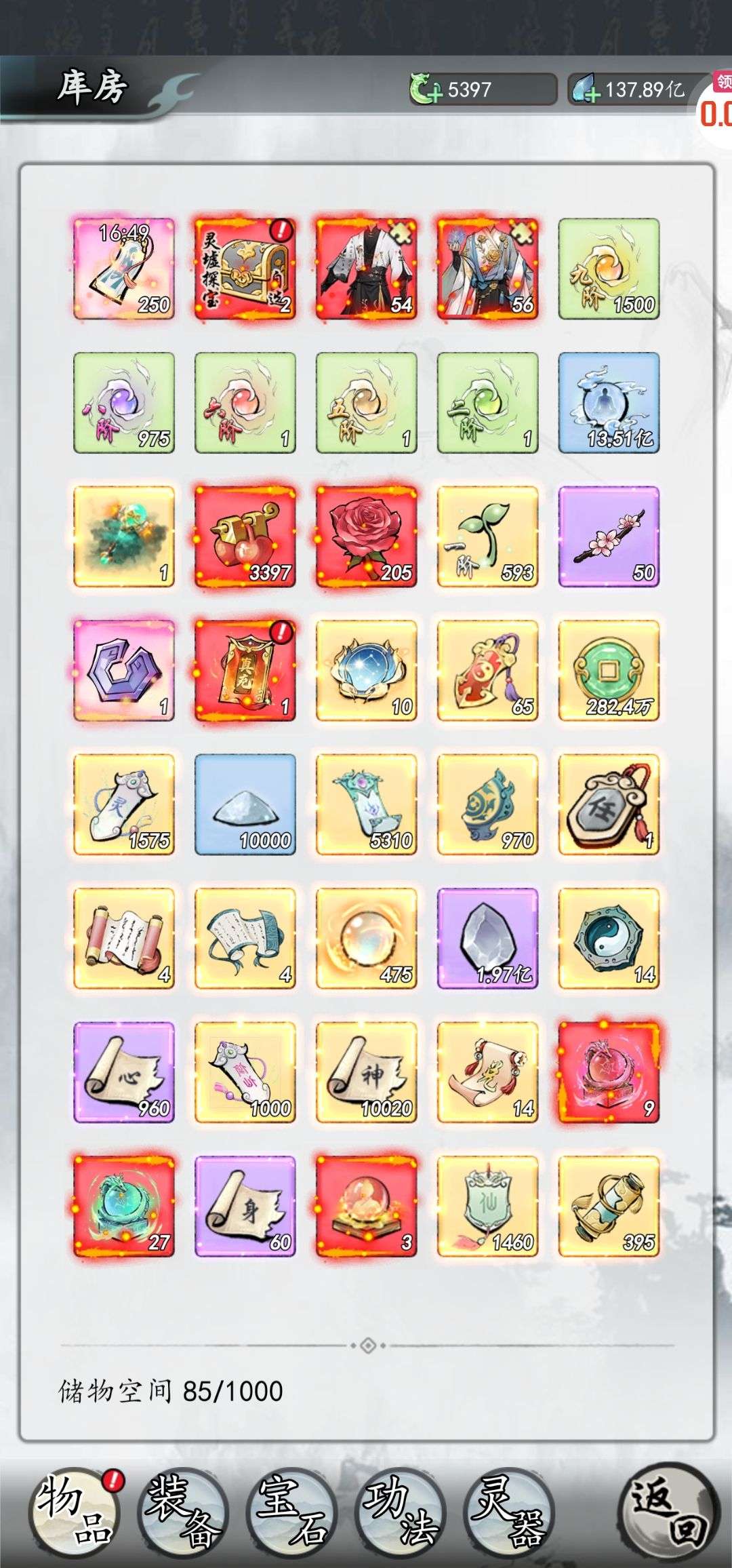Screen dimensions: 732x1568
Task: Open the yin-yang mirror item with 14
Action: [x=609, y=939]
